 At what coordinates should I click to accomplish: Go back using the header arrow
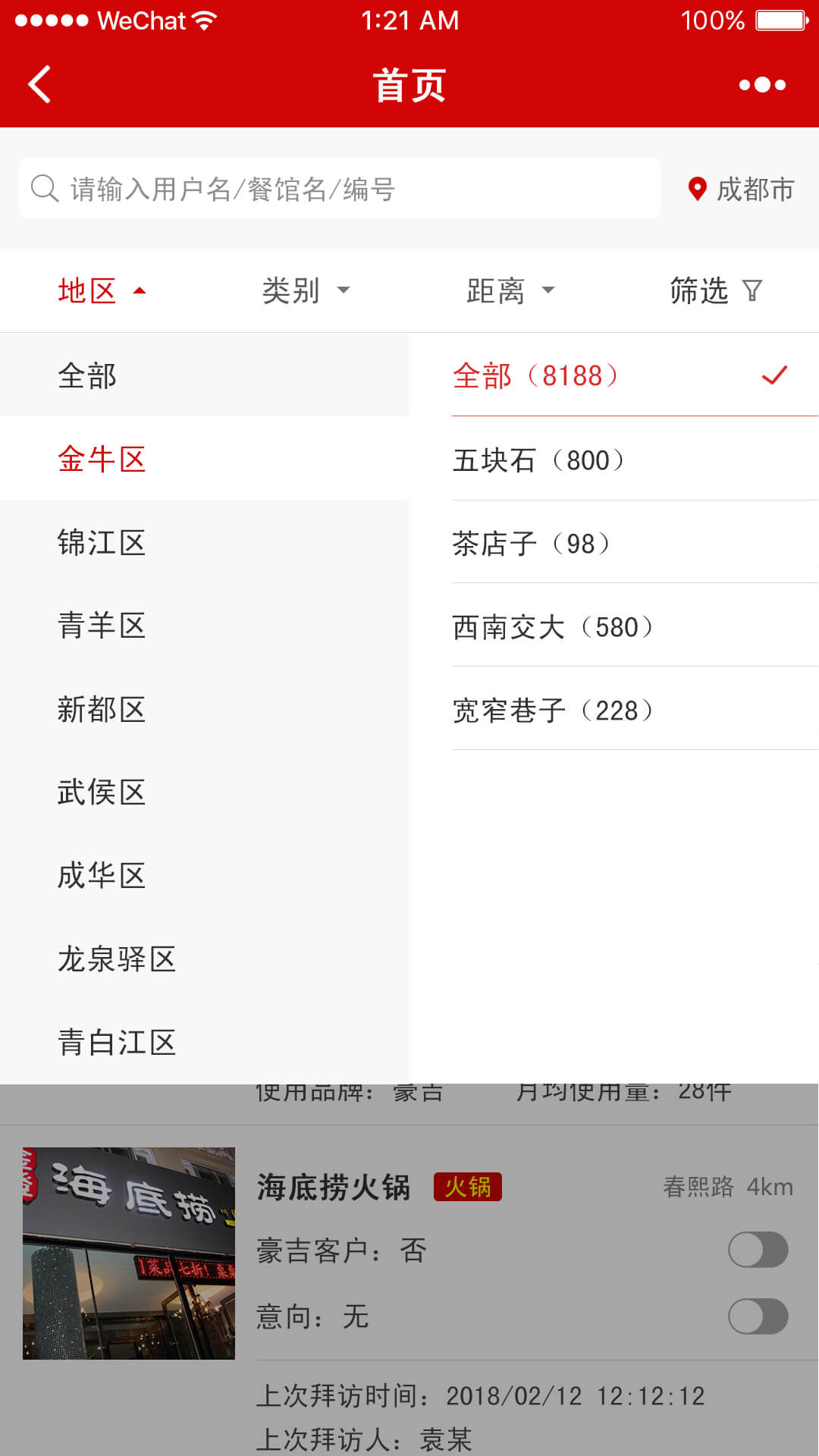point(39,84)
